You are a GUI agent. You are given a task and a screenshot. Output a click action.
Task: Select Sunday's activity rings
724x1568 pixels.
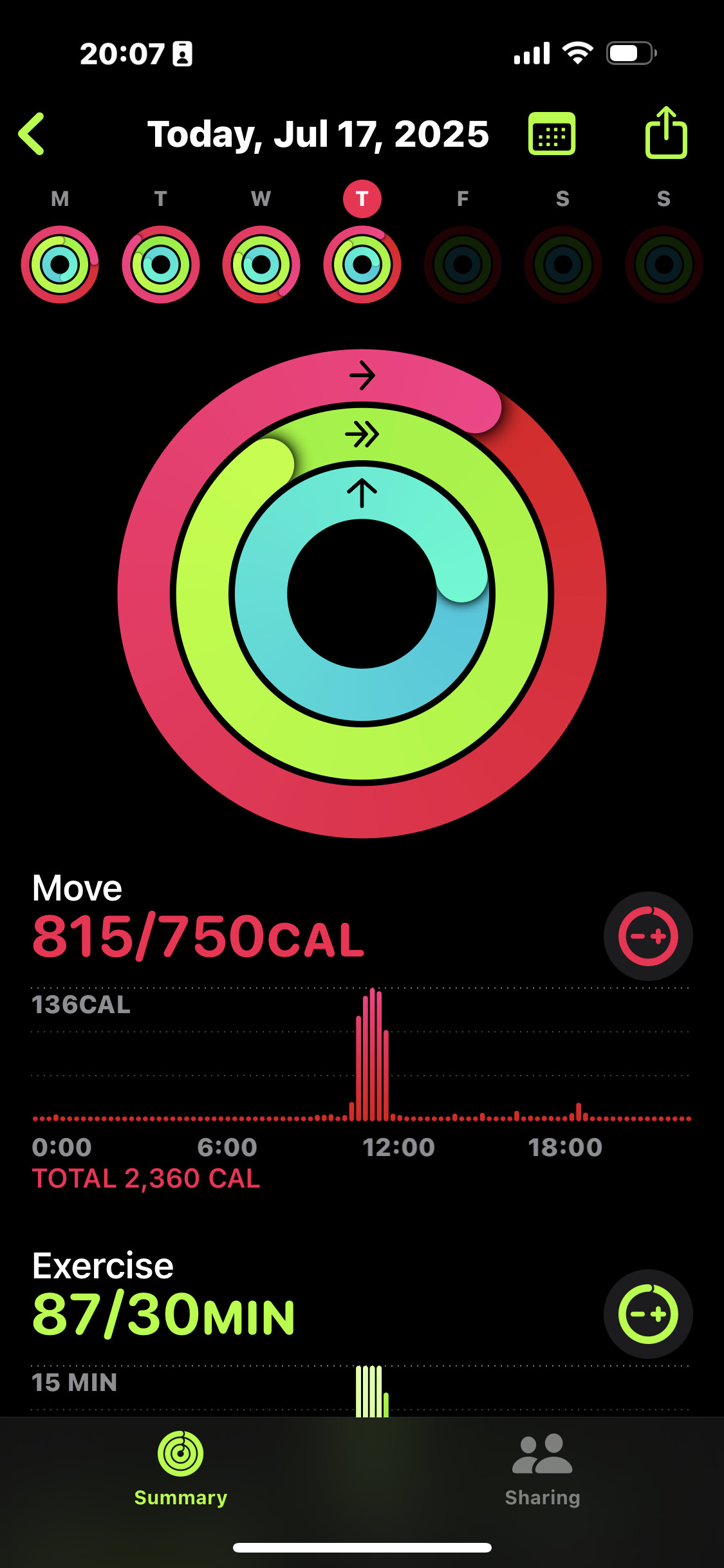pyautogui.click(x=664, y=265)
